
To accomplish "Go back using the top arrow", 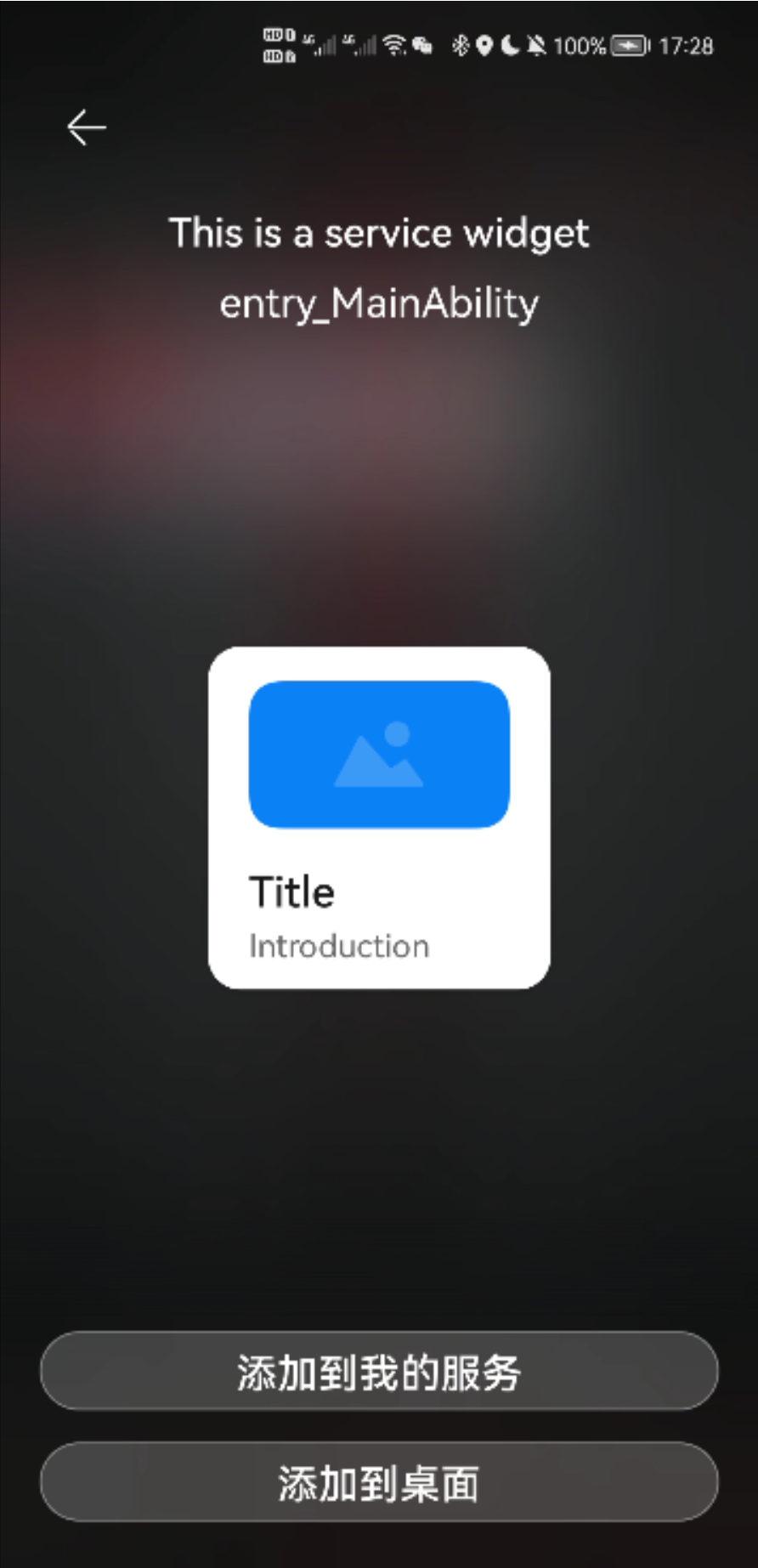I will click(x=87, y=128).
